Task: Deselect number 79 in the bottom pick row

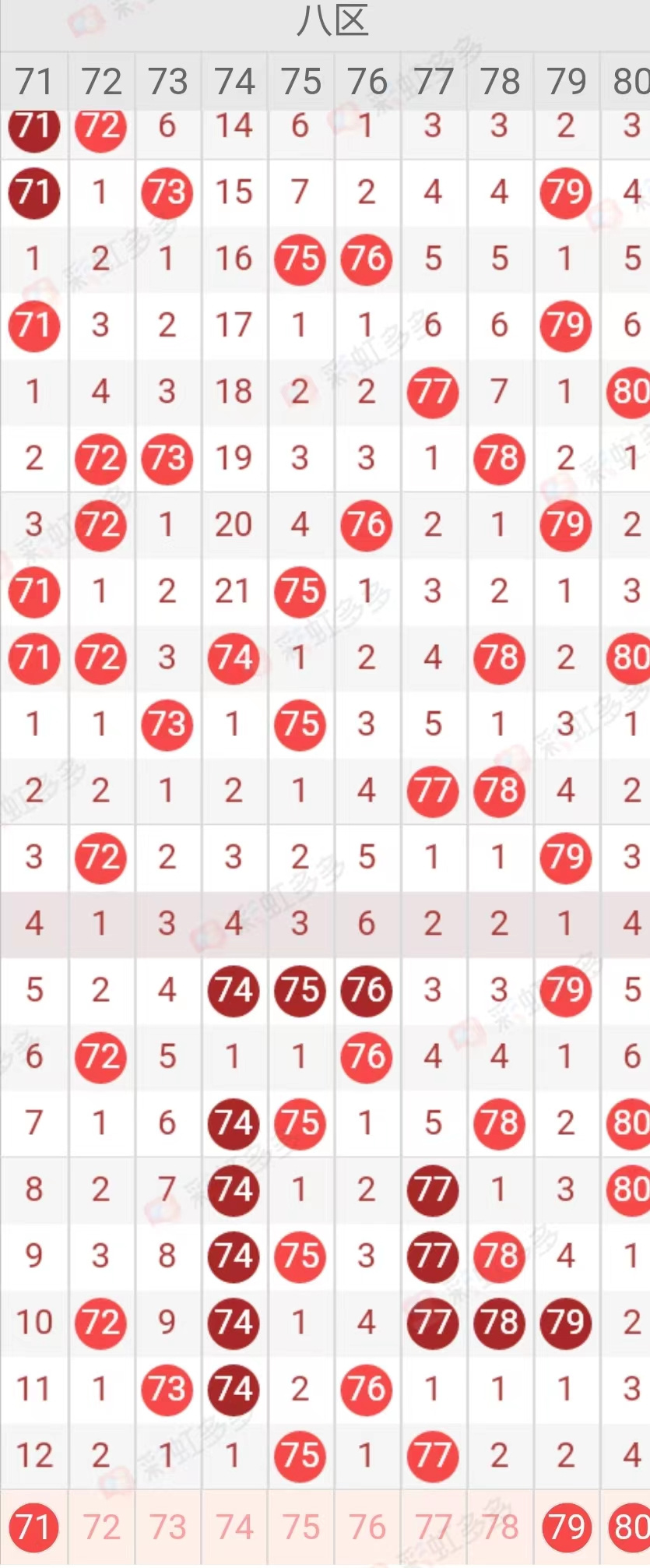Action: click(566, 1527)
